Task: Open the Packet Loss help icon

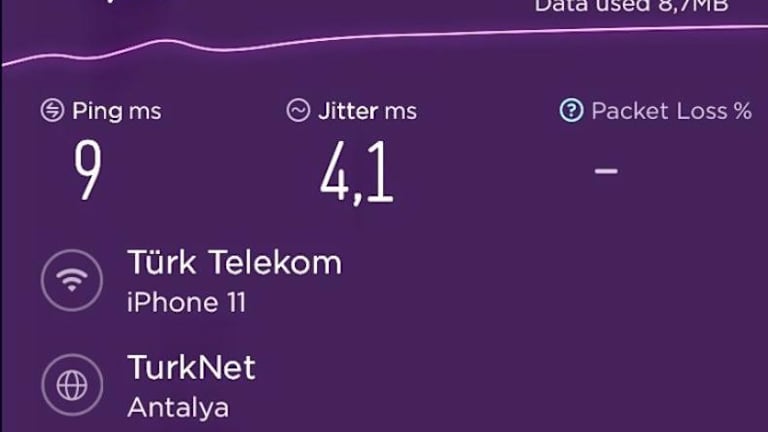Action: click(x=571, y=111)
